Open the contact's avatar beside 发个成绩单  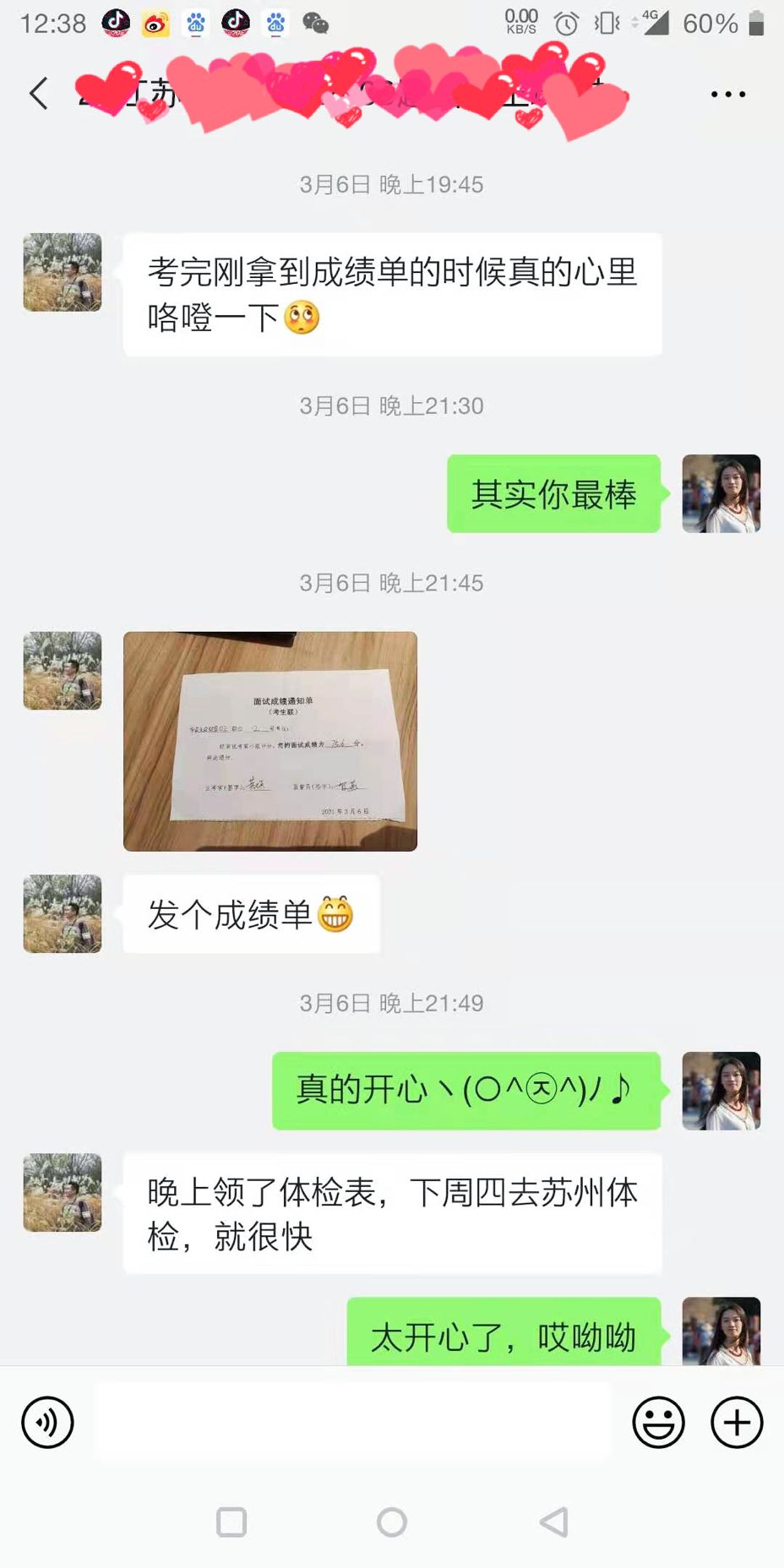click(63, 914)
